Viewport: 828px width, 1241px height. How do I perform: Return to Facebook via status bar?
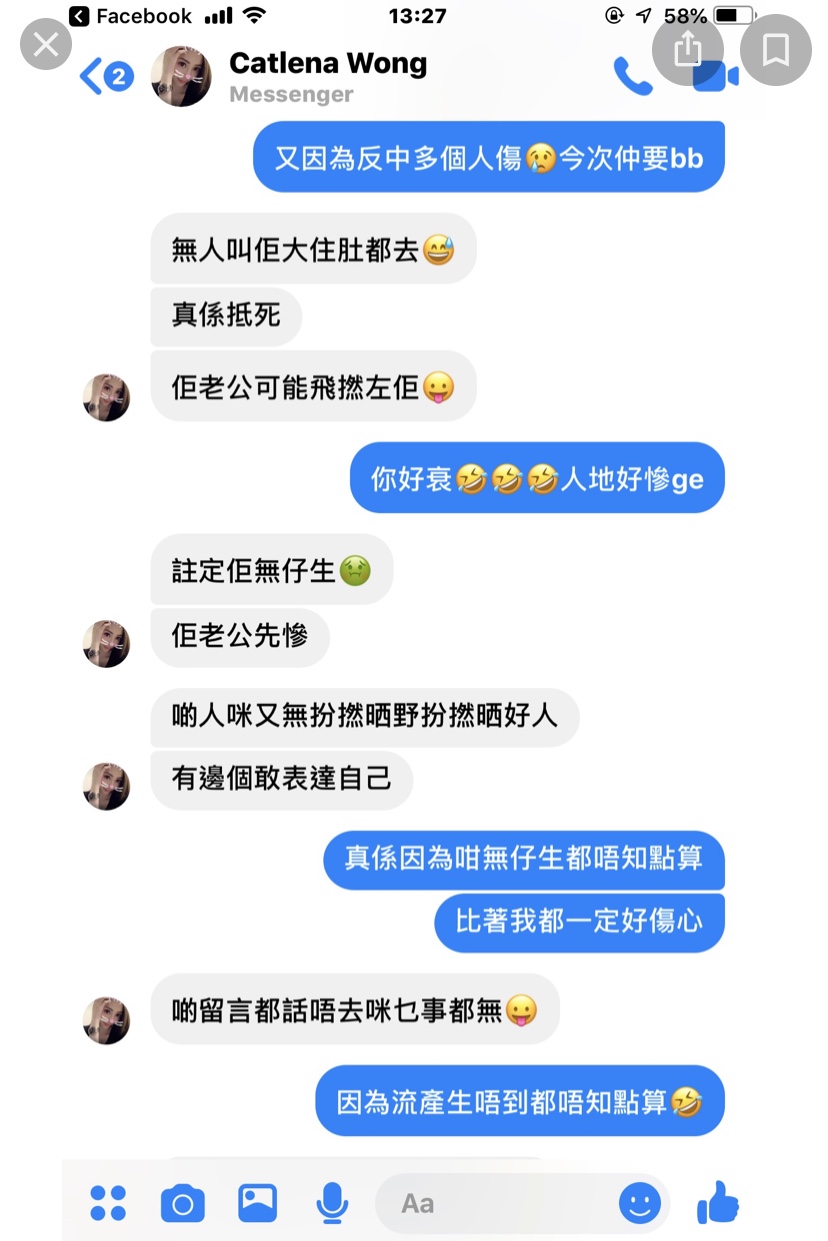click(130, 16)
